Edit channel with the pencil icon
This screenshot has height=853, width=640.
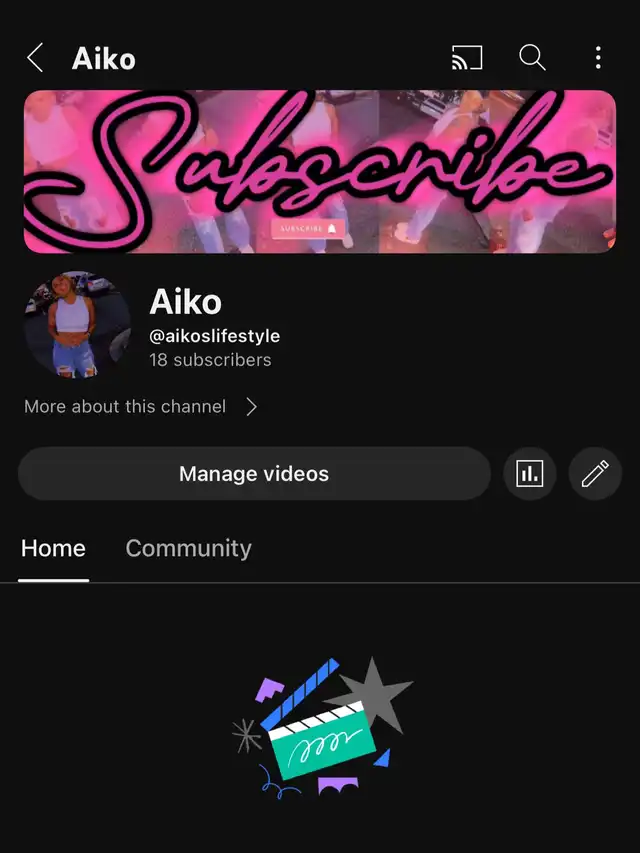tap(595, 474)
